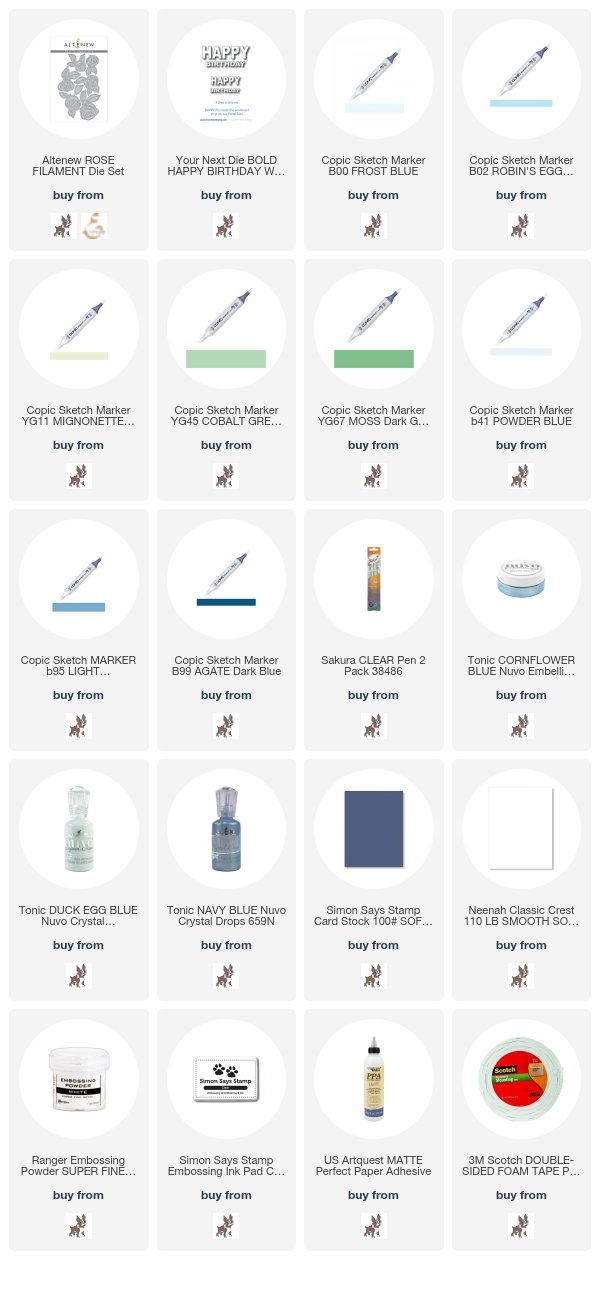Open the BOLD HAPPY BIRTHDAY die product

(x=226, y=130)
